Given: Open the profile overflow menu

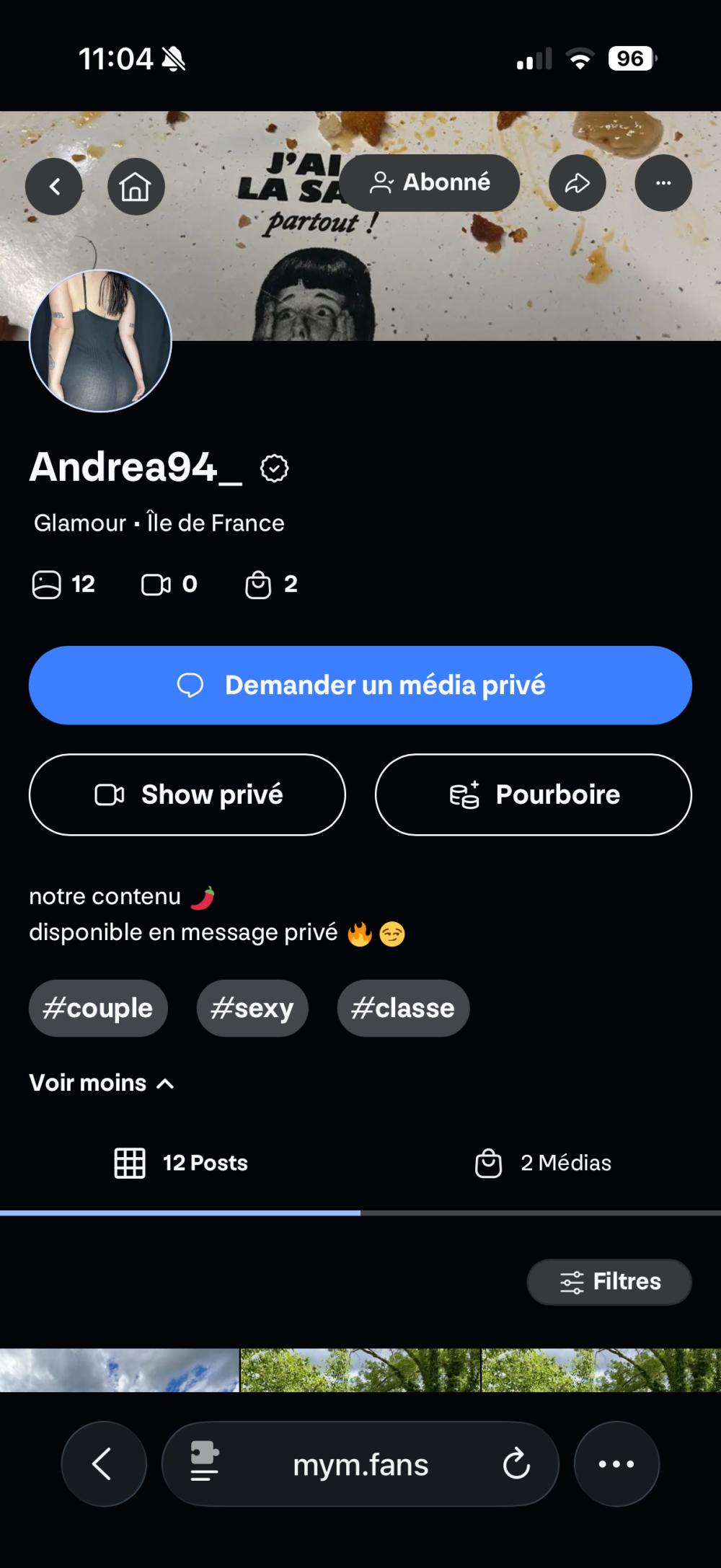Looking at the screenshot, I should pos(663,183).
